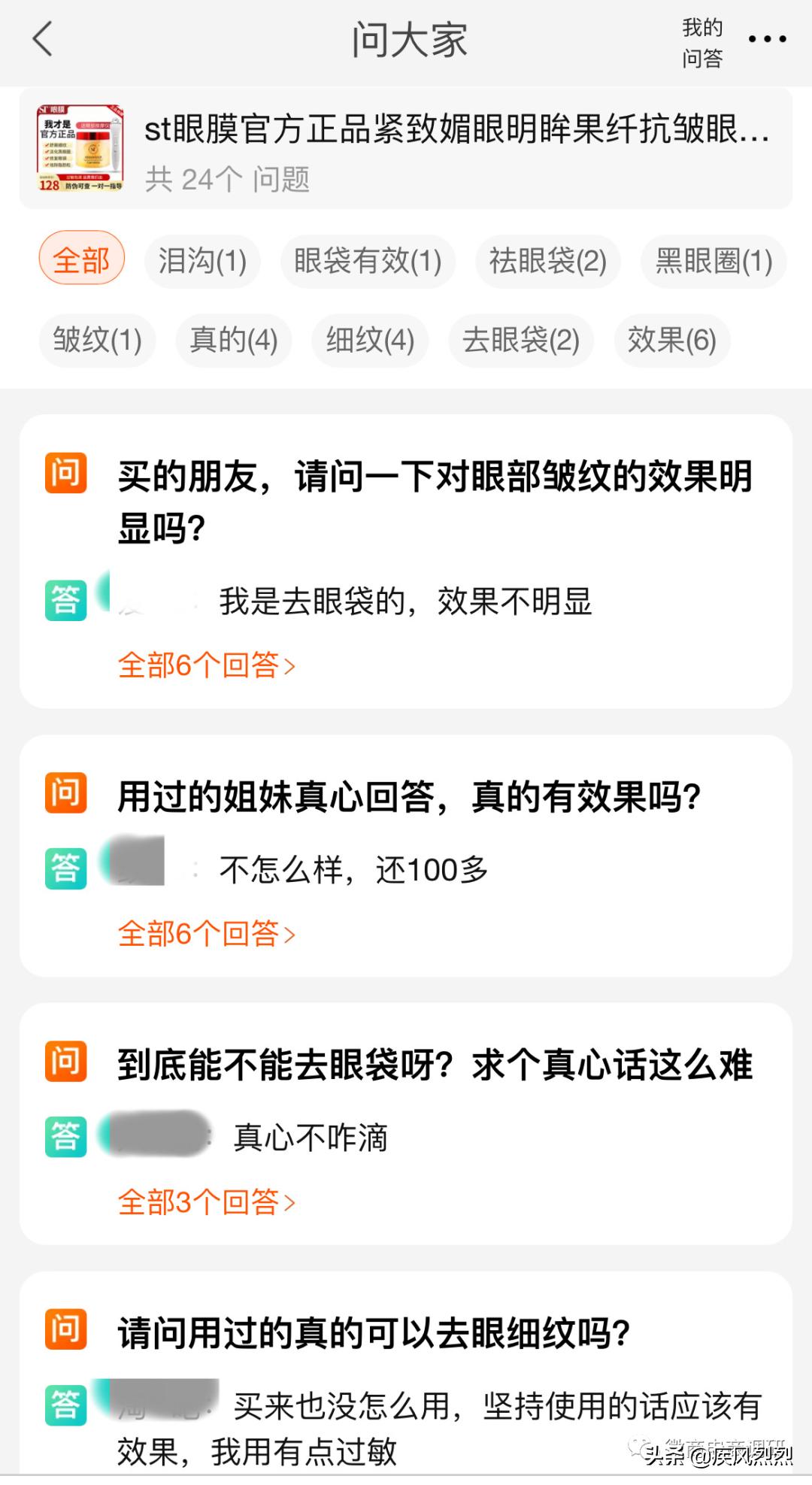Enable the 黑眼圈(1) filter
This screenshot has height=1485, width=812.
(710, 262)
